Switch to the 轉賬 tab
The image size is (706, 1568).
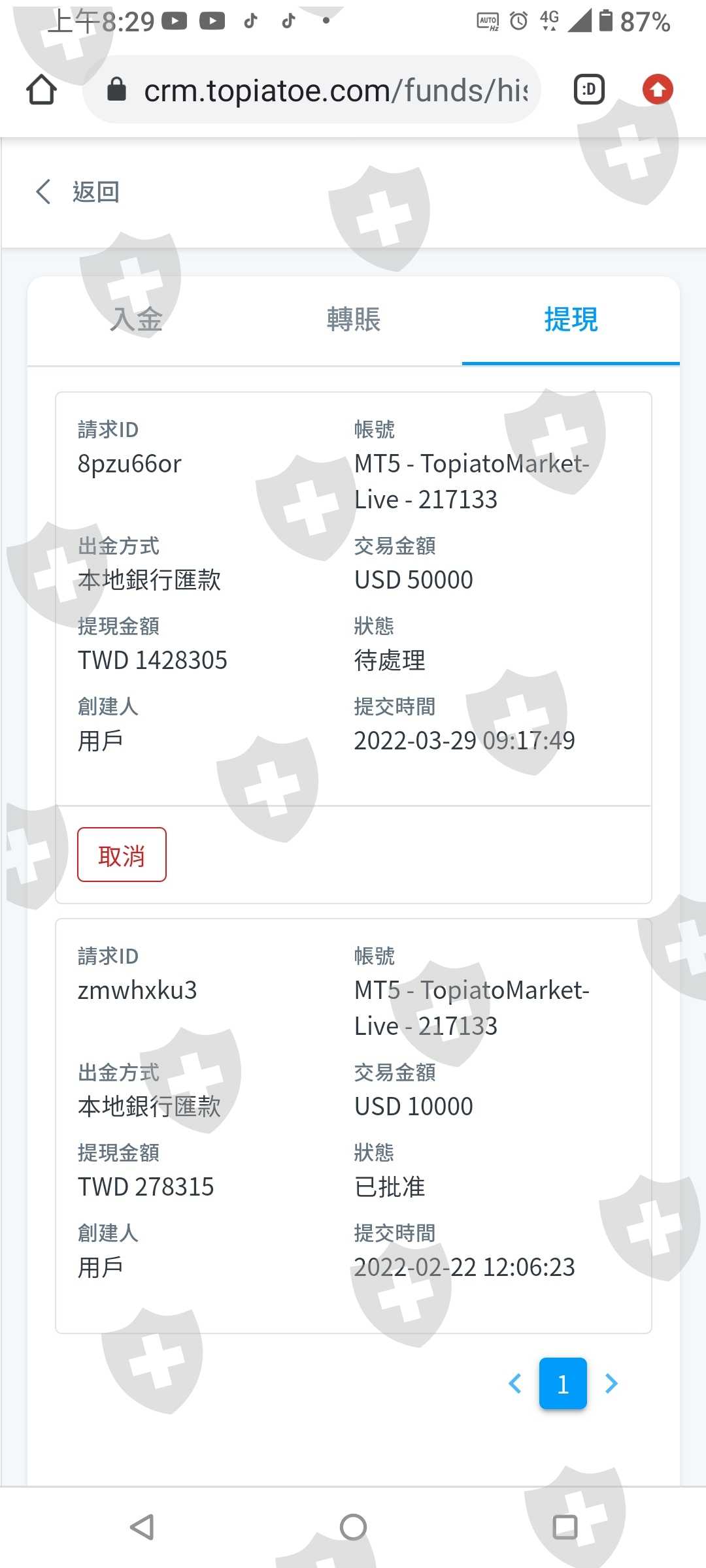353,319
